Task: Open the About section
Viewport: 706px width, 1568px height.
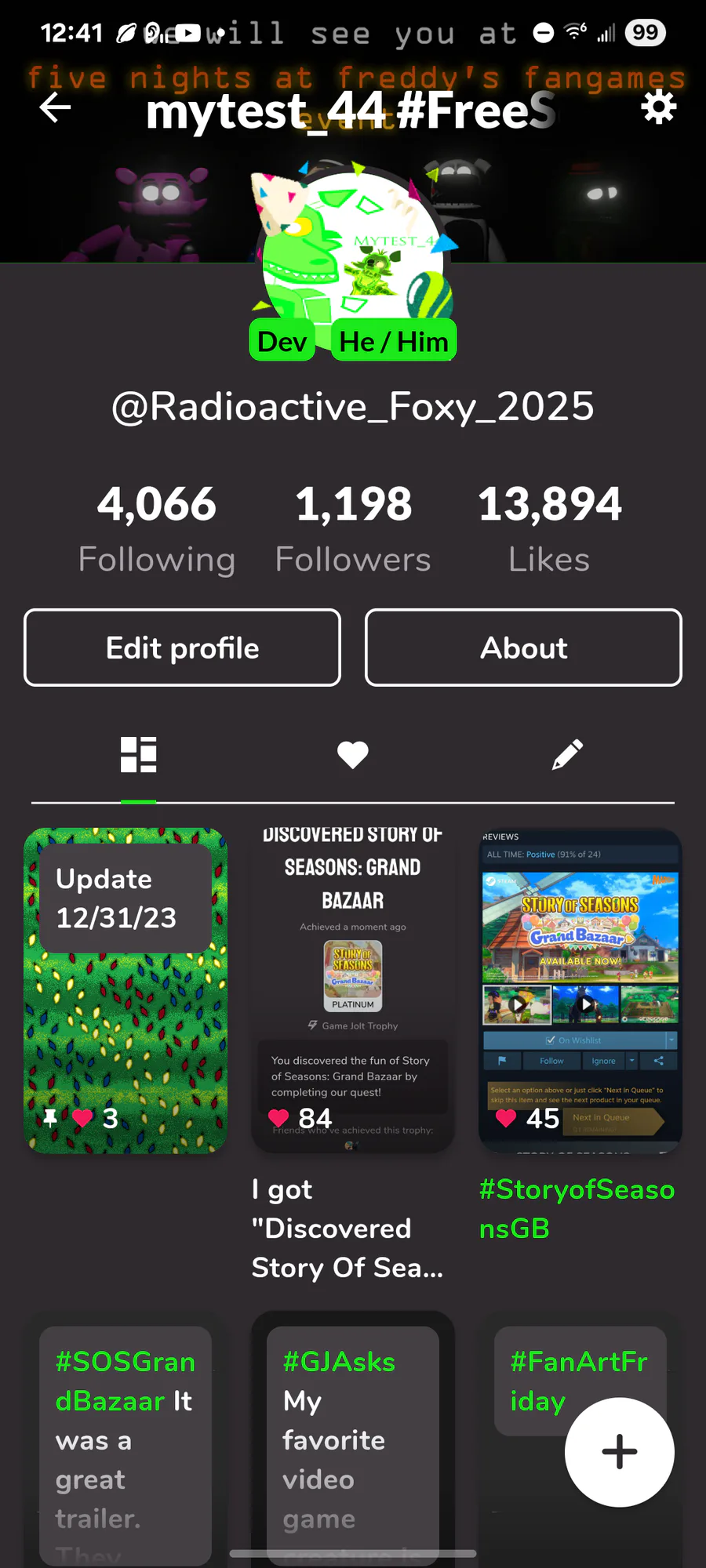Action: (523, 648)
